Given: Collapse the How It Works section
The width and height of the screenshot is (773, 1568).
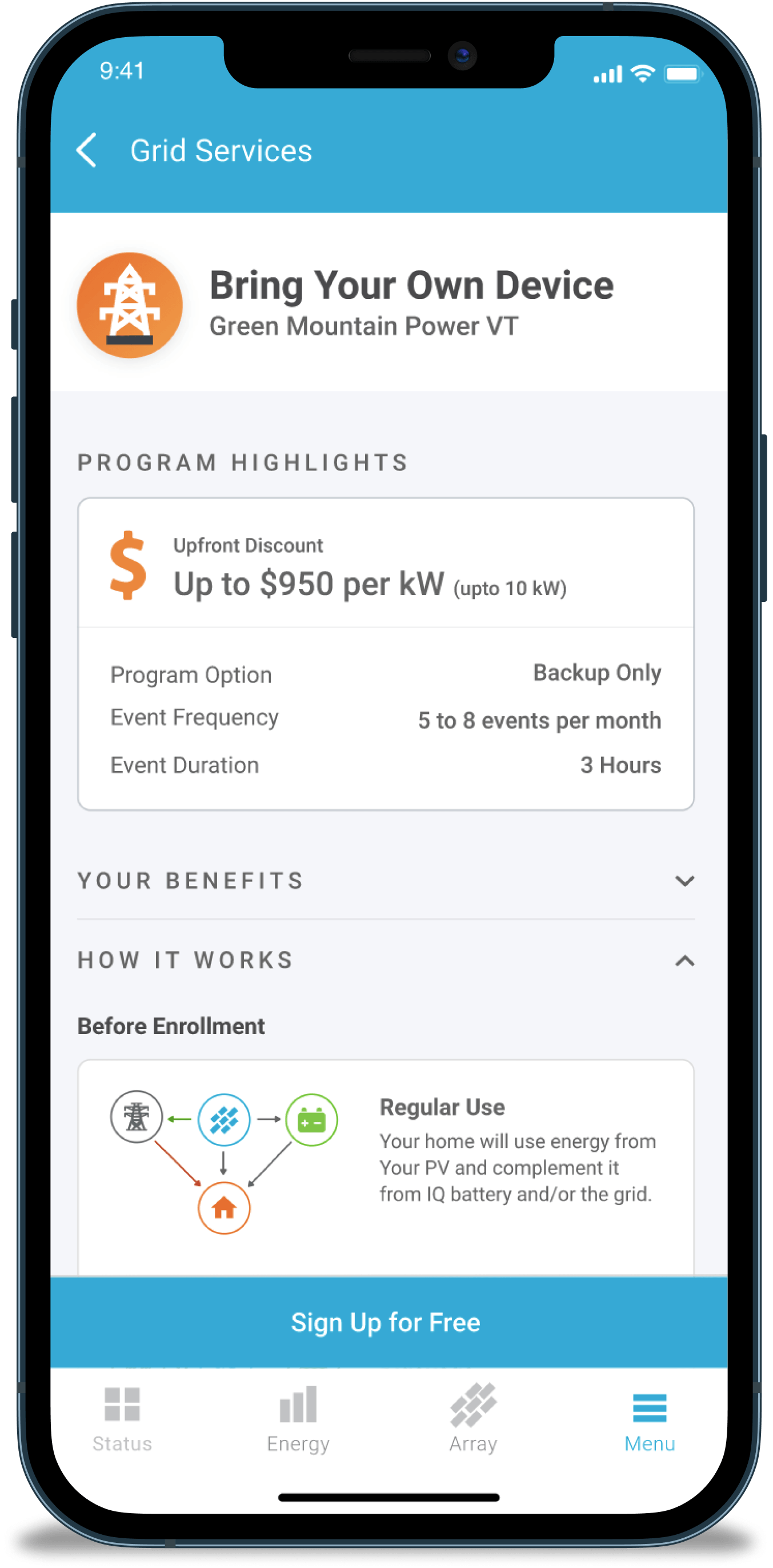Looking at the screenshot, I should click(x=684, y=960).
